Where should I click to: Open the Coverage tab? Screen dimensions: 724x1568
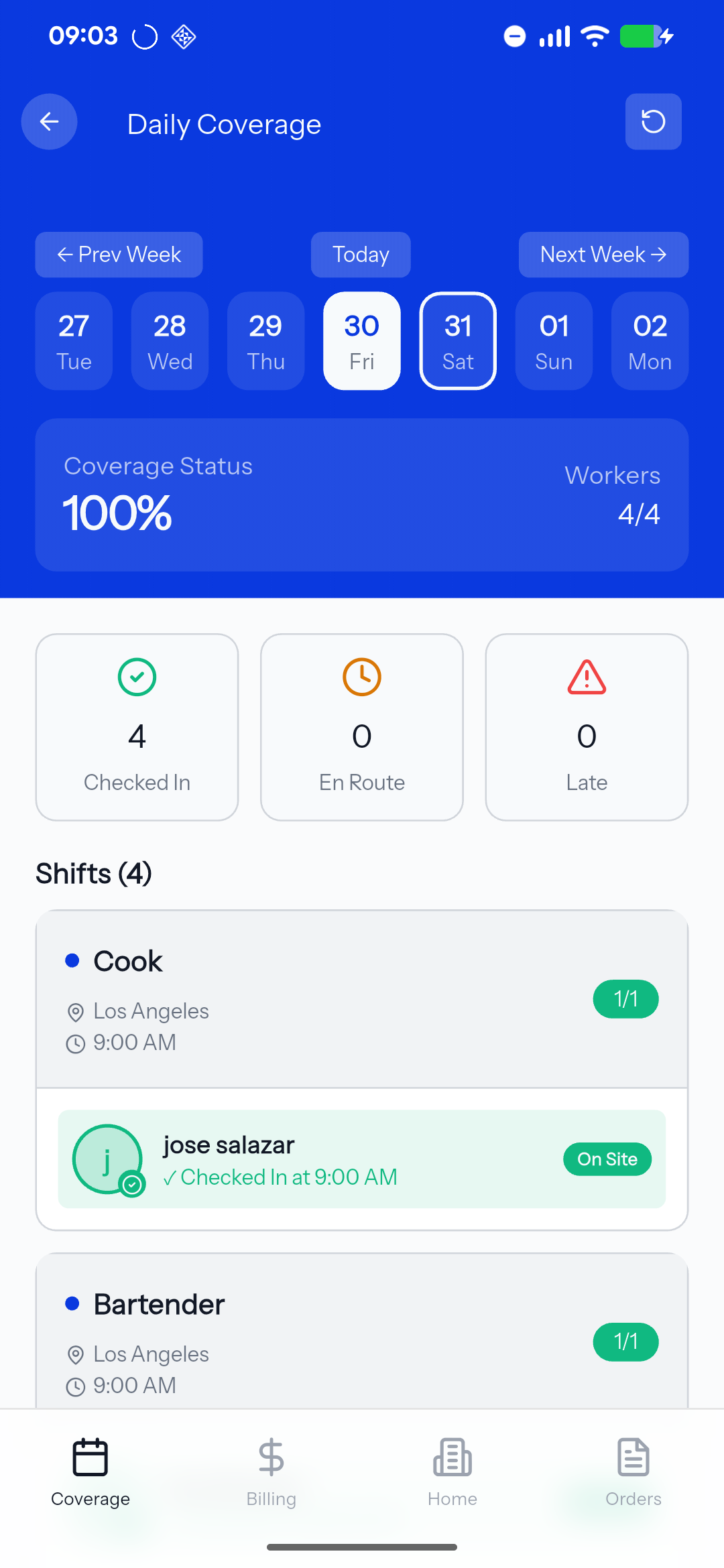pyautogui.click(x=90, y=1472)
